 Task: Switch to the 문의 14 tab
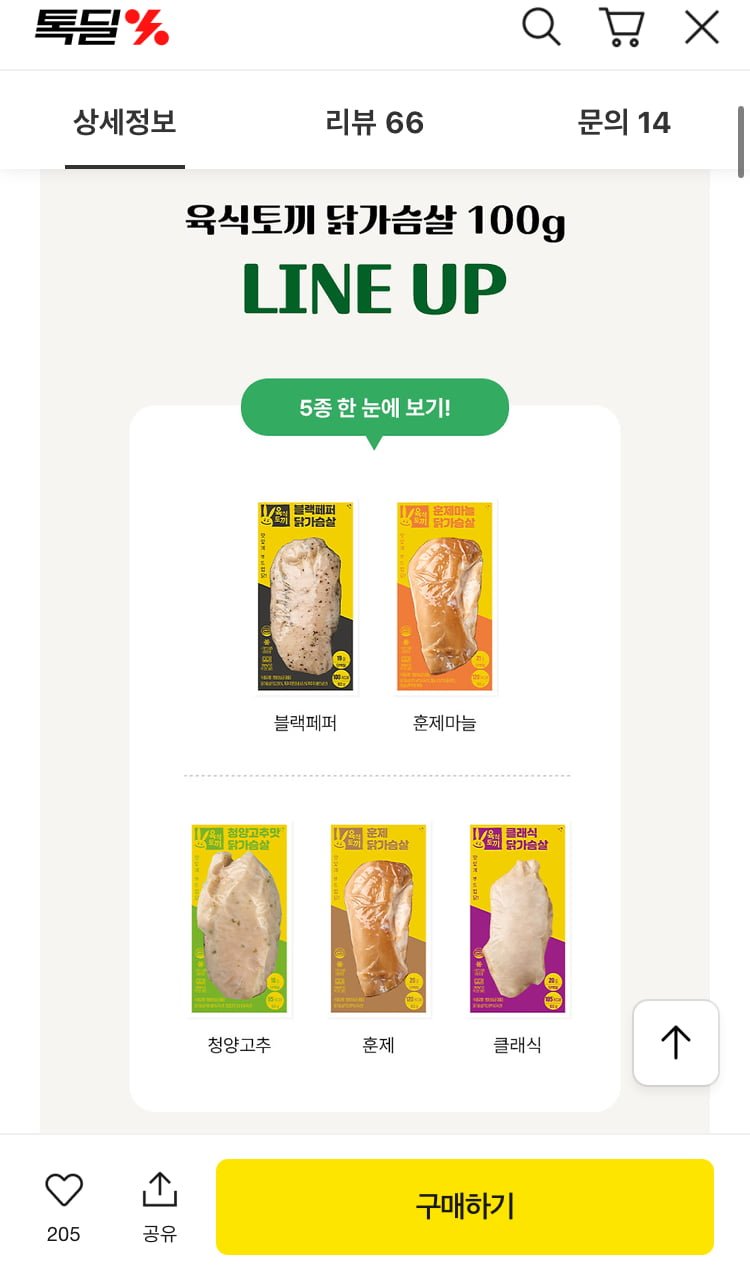[x=624, y=122]
